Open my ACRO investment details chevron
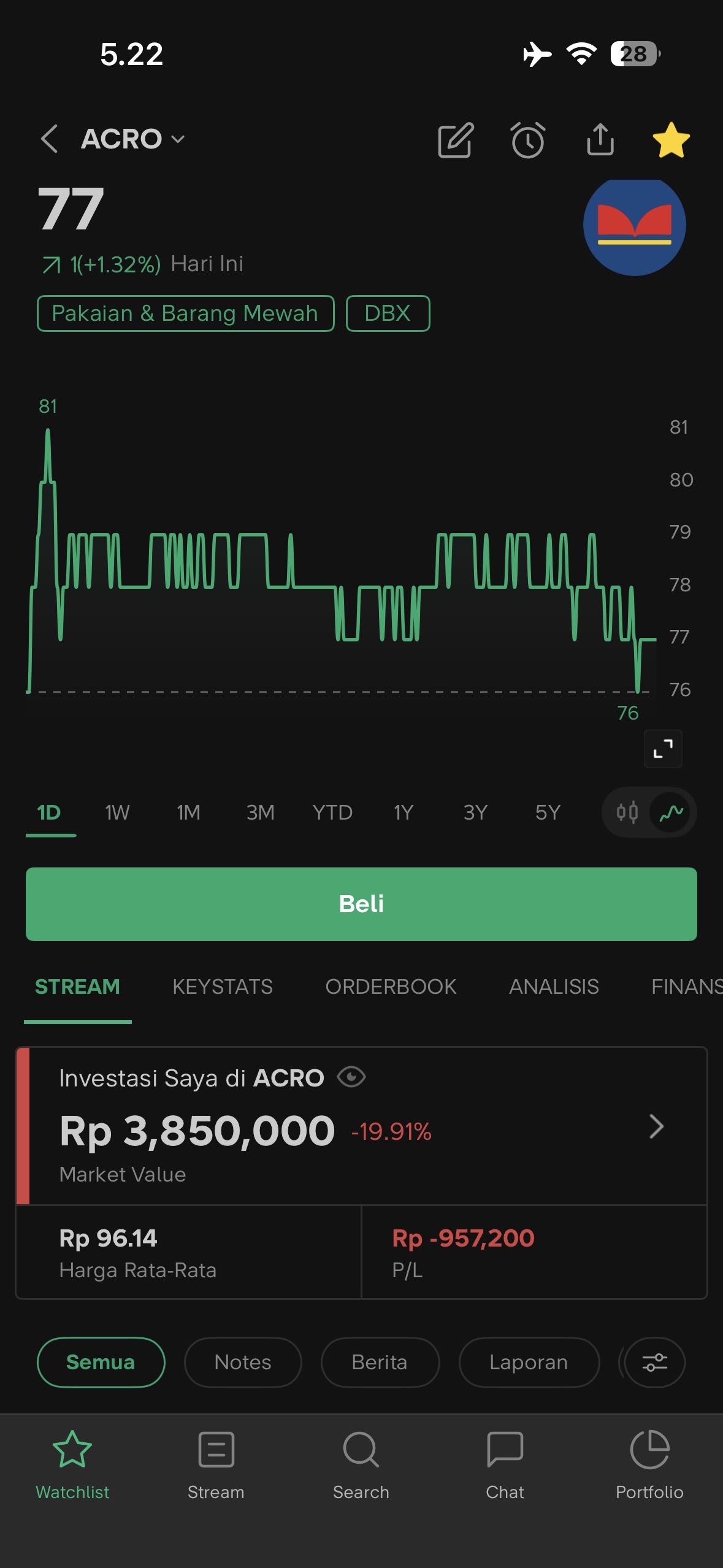Screen dimensions: 723x1568 (656, 1126)
